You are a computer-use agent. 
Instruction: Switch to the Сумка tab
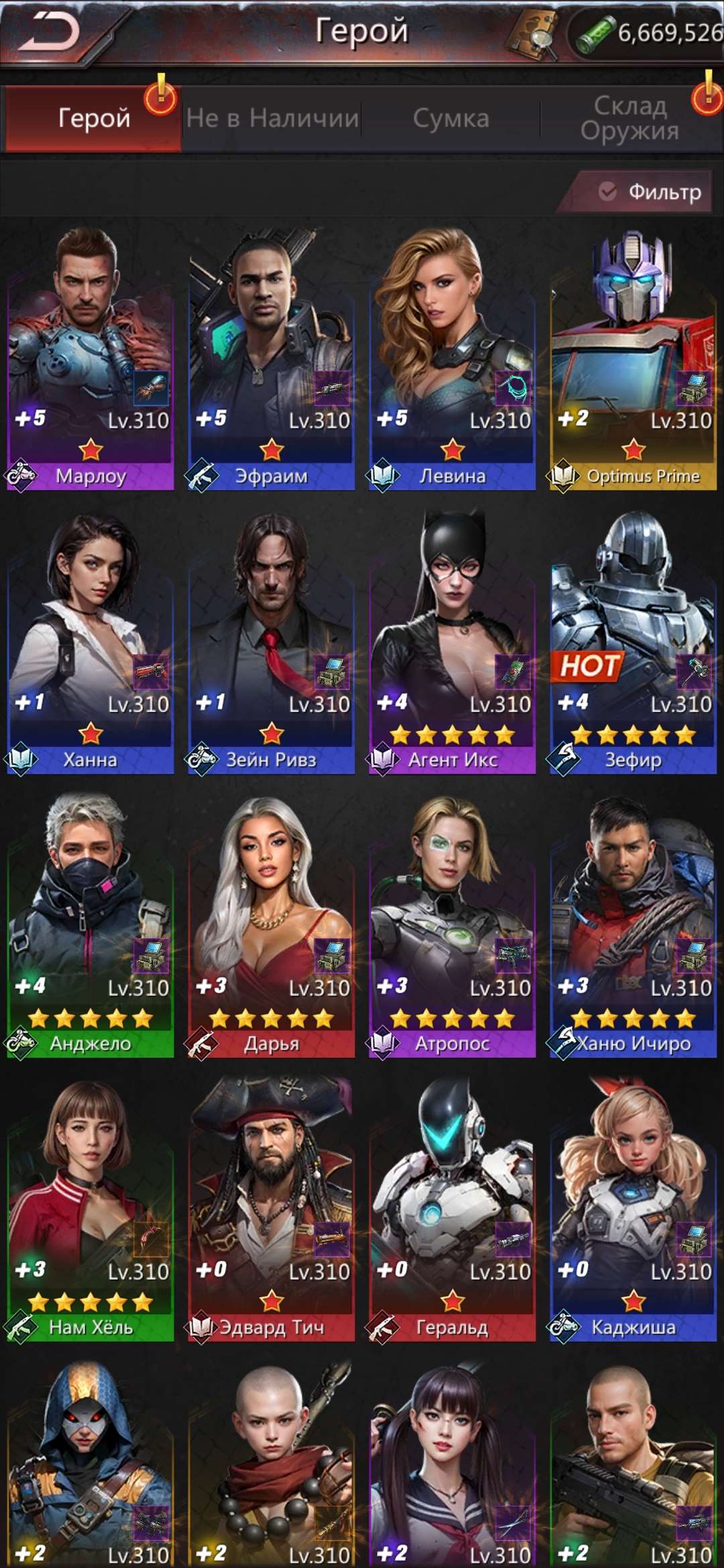point(450,119)
